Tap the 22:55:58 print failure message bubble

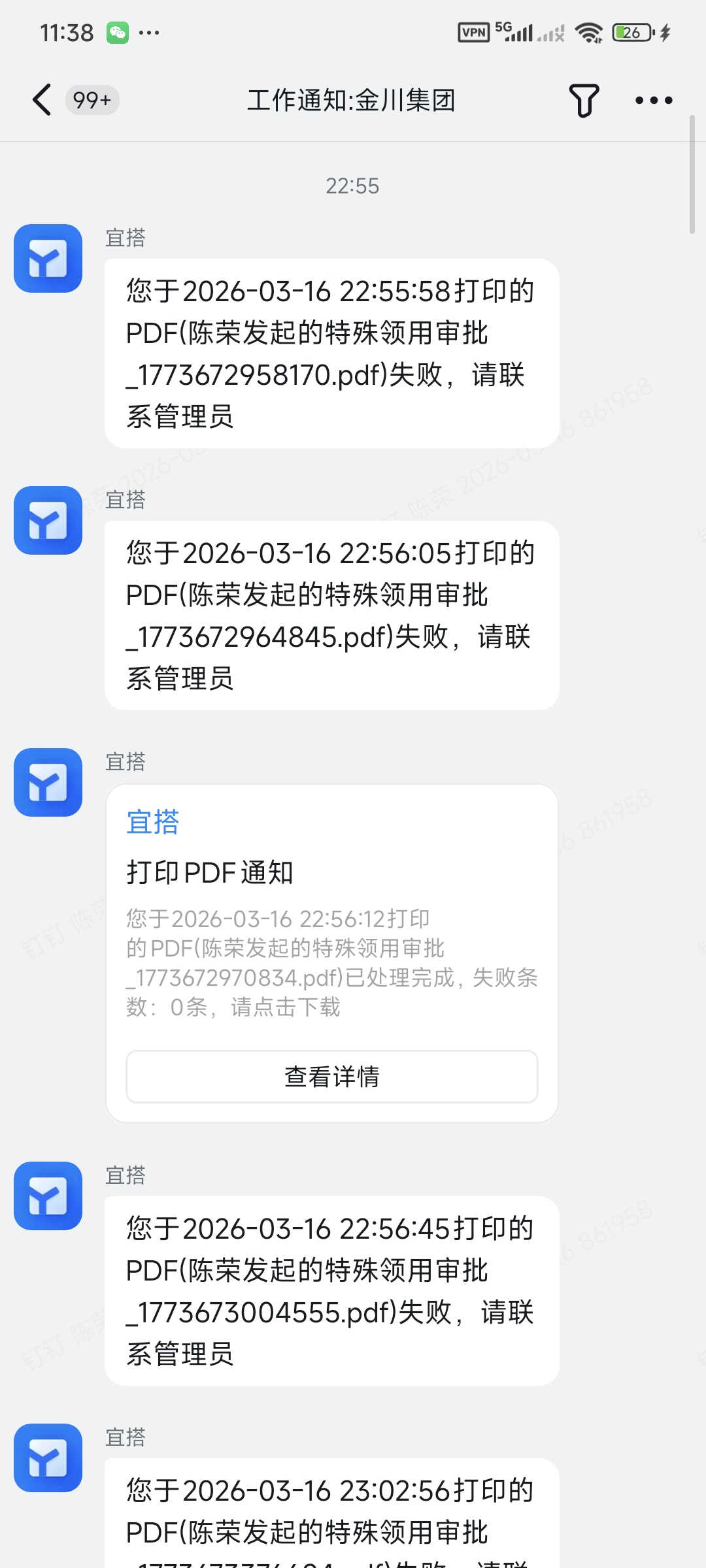(x=330, y=353)
